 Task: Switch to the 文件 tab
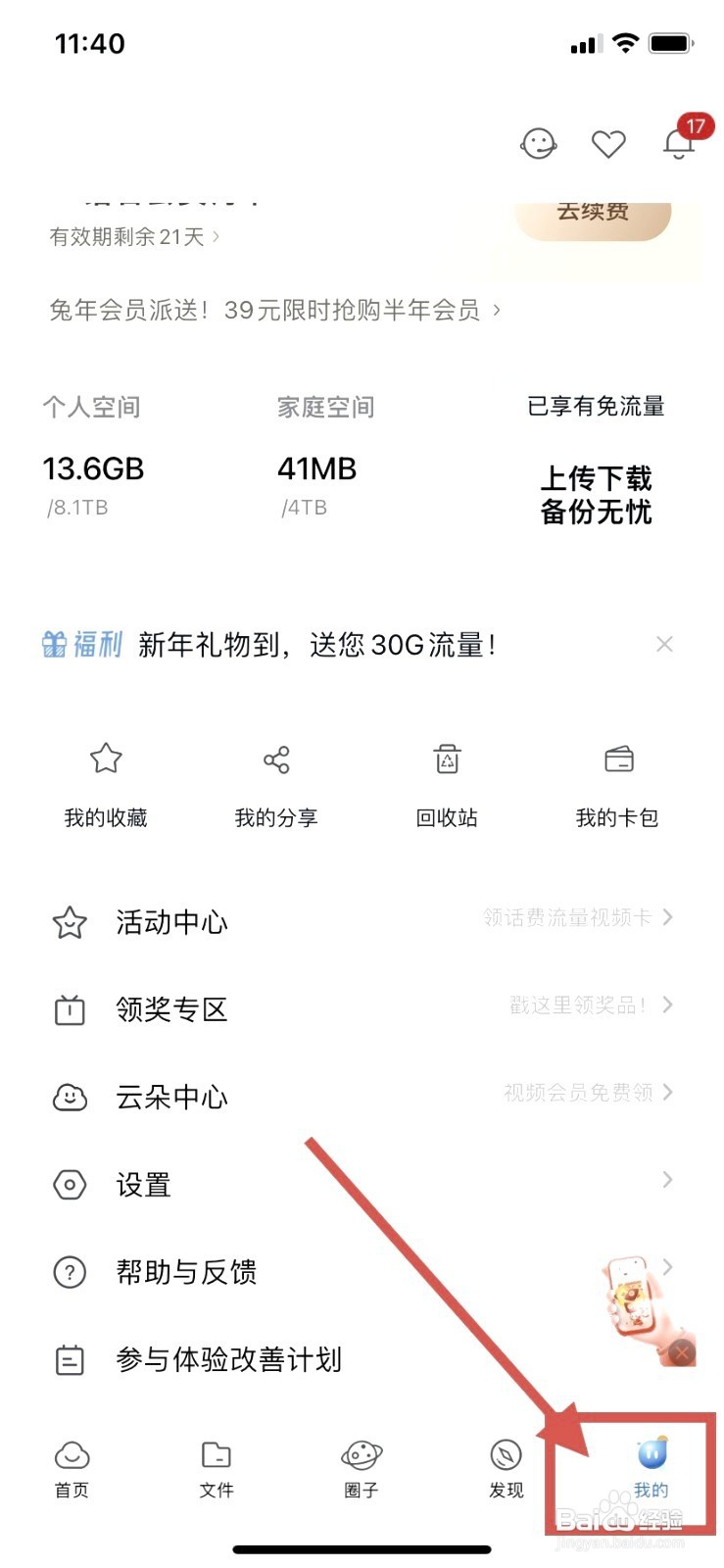[217, 1469]
